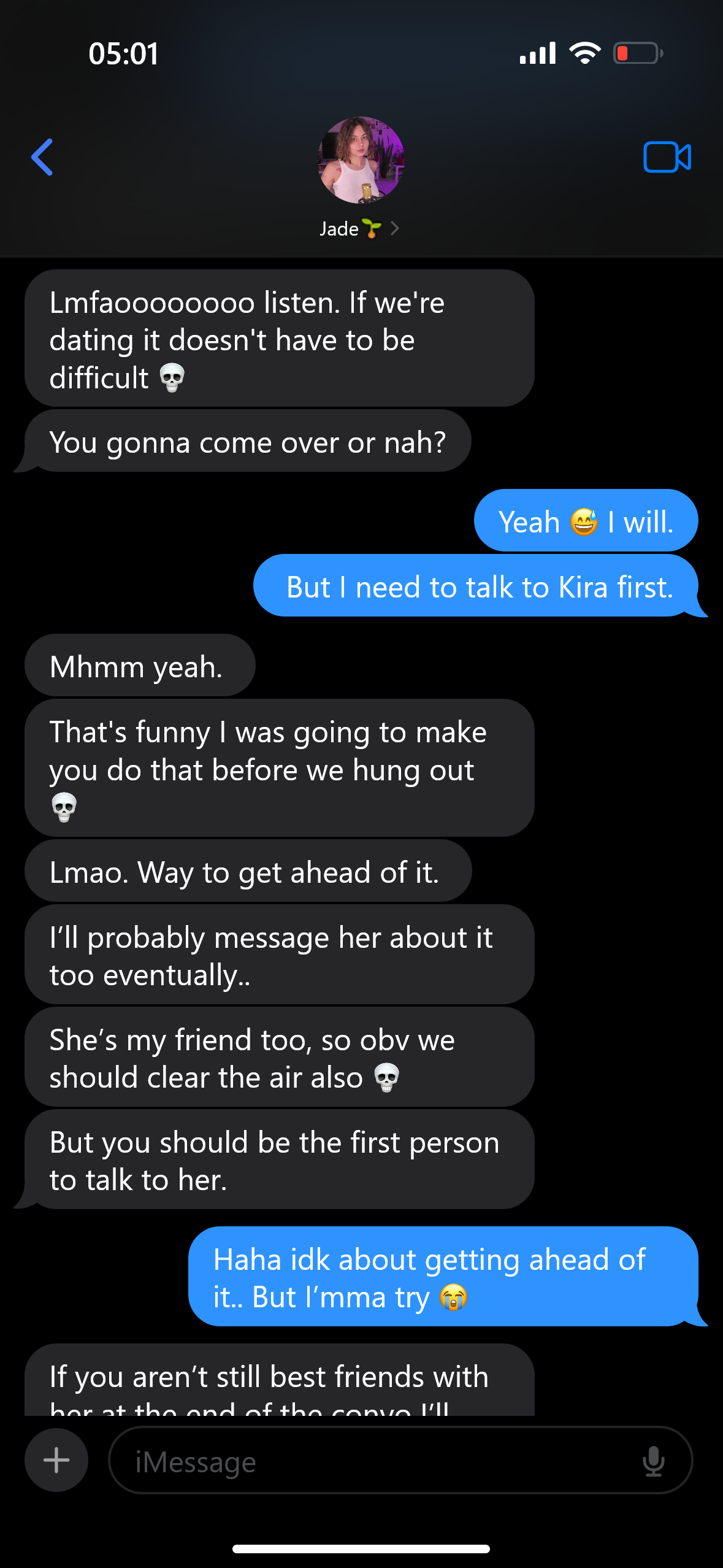723x1568 pixels.
Task: Start a FaceTime video call with Jade
Action: click(667, 157)
